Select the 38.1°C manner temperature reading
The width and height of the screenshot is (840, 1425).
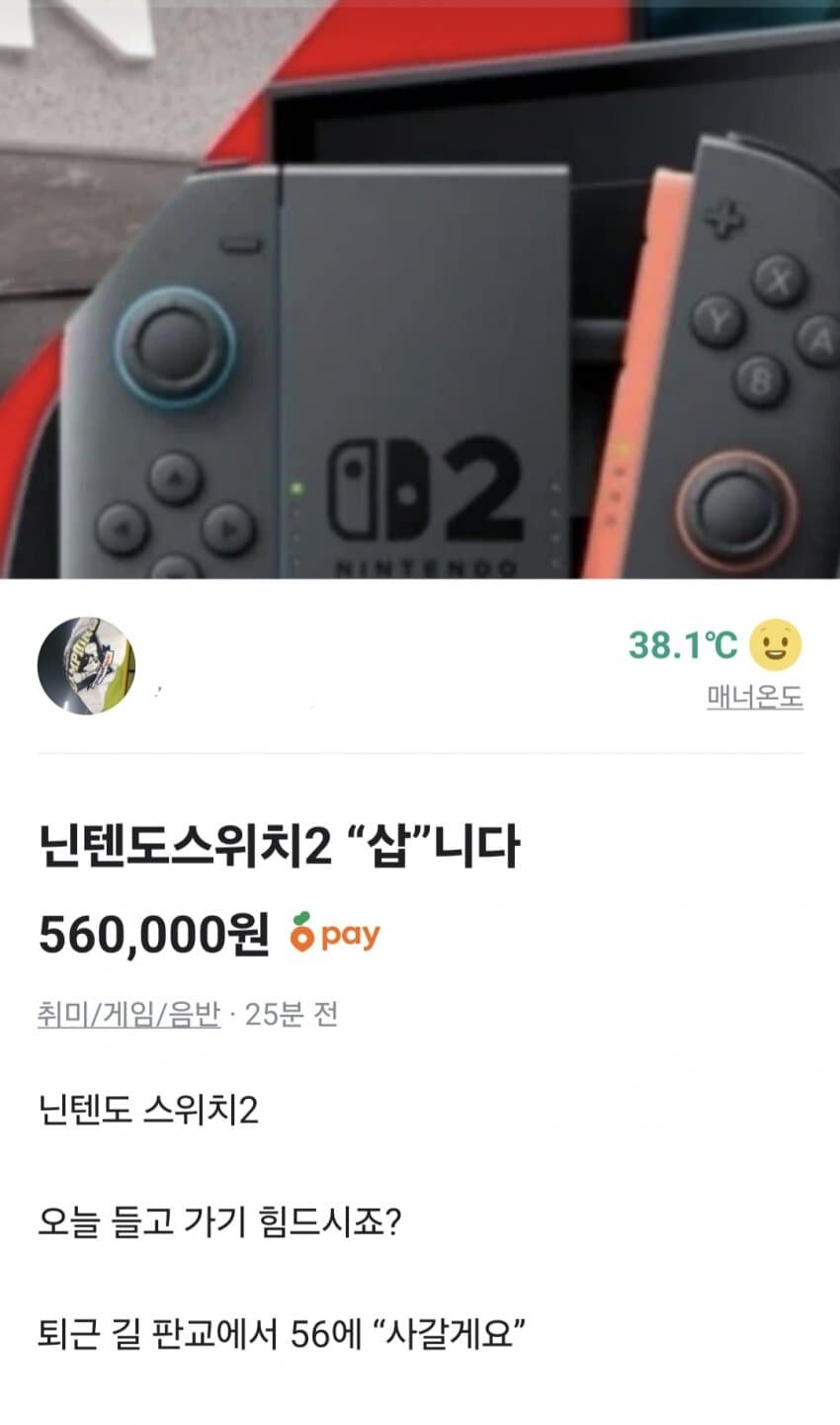682,643
